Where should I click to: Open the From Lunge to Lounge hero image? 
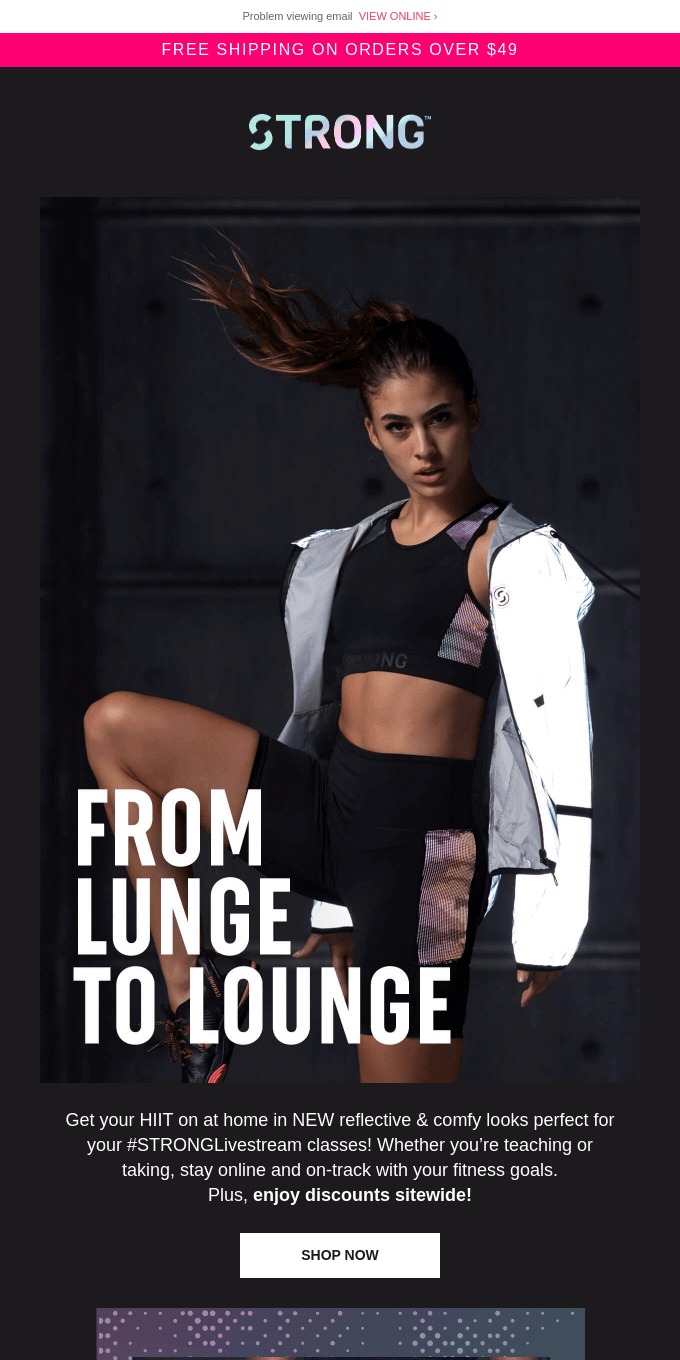(340, 640)
